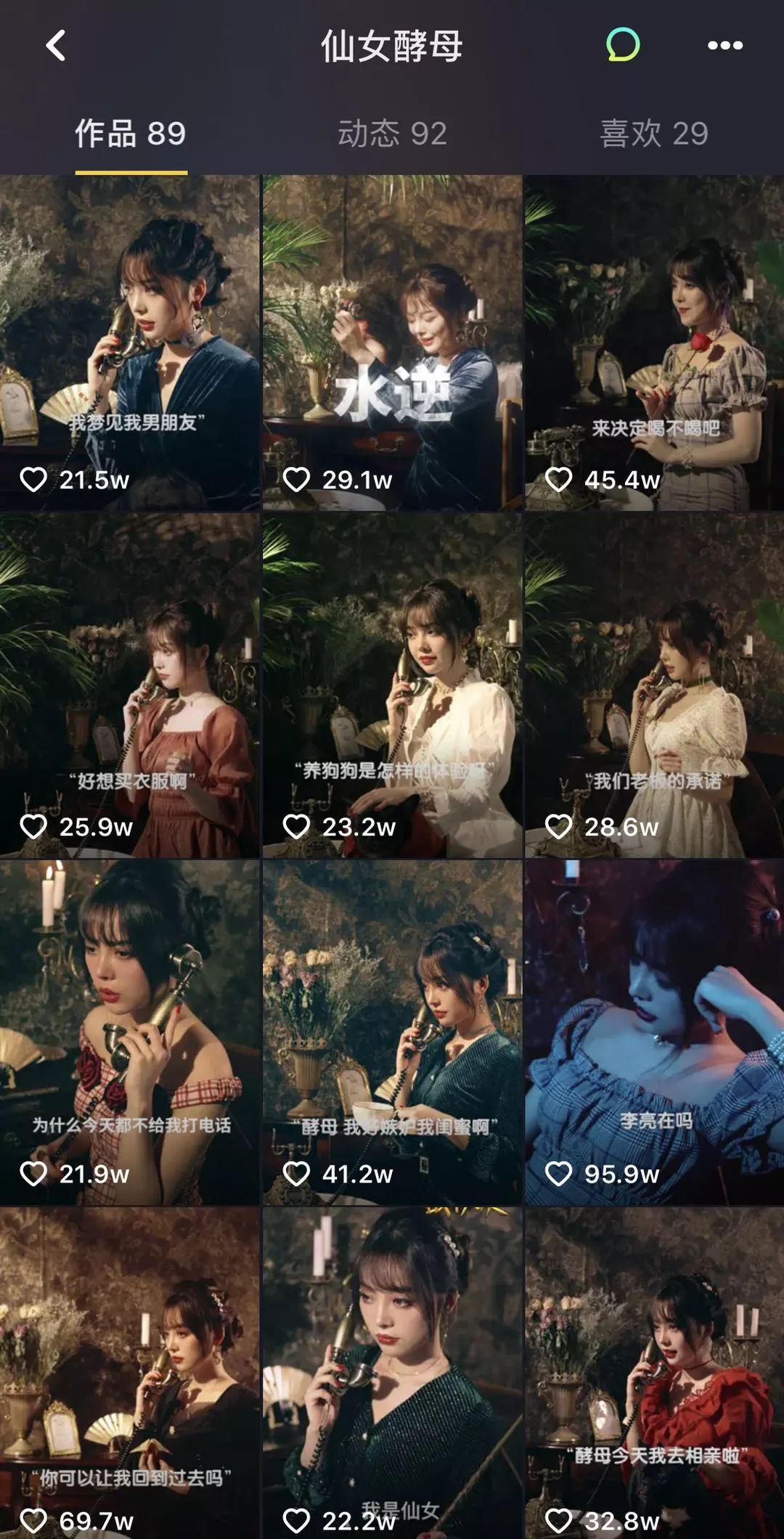Switch to the 动态 92 tab

point(392,134)
